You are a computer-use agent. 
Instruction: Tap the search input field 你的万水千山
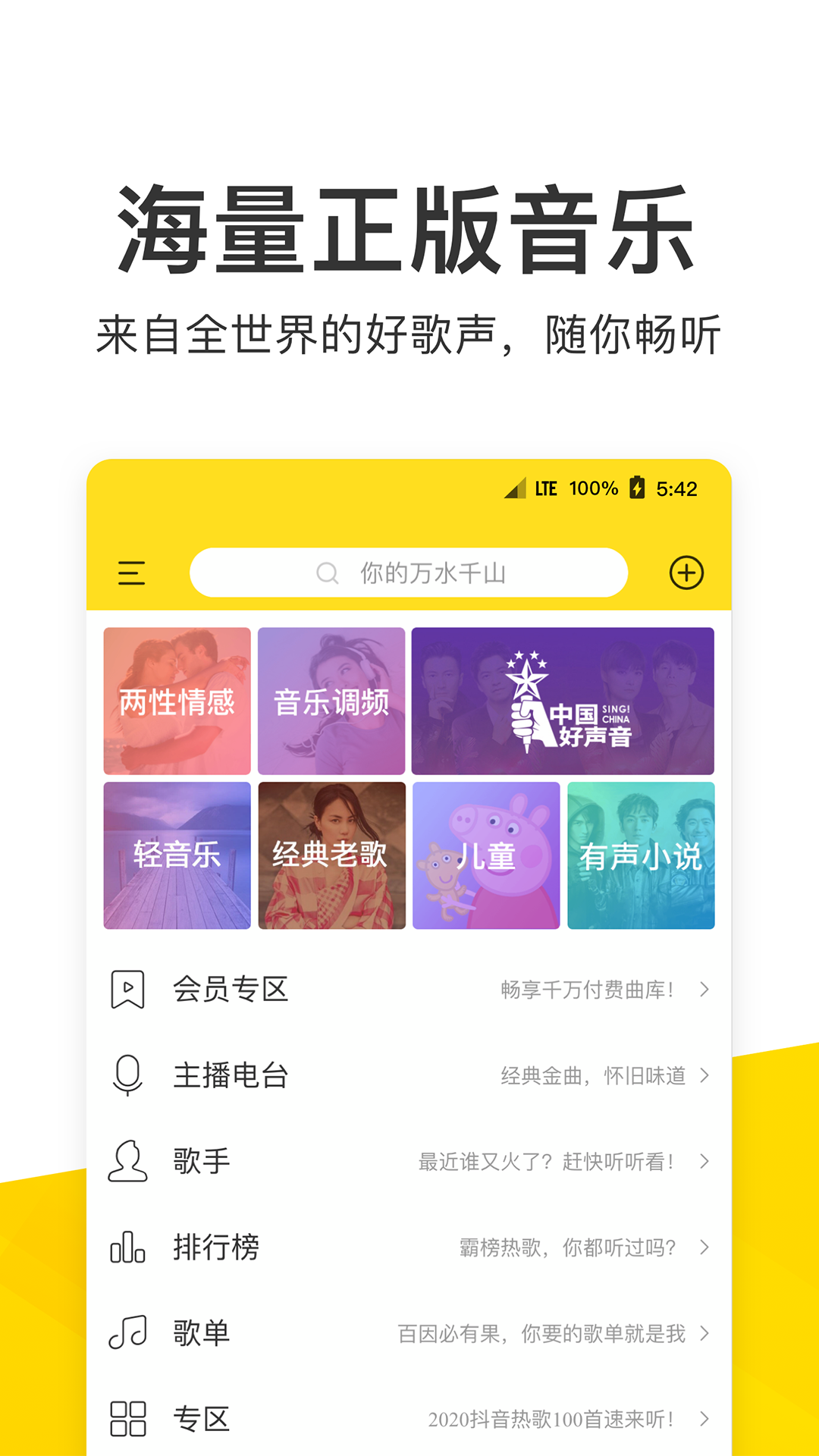[432, 573]
